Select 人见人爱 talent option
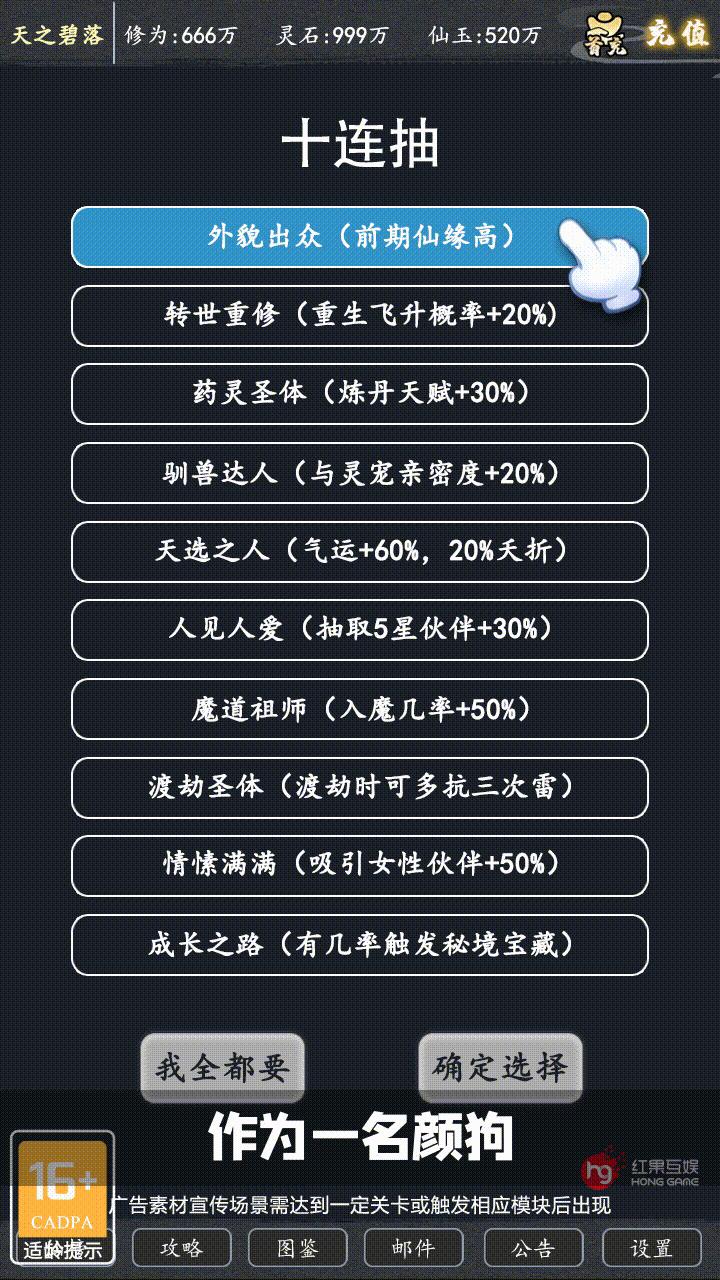Viewport: 720px width, 1280px height. pos(360,630)
